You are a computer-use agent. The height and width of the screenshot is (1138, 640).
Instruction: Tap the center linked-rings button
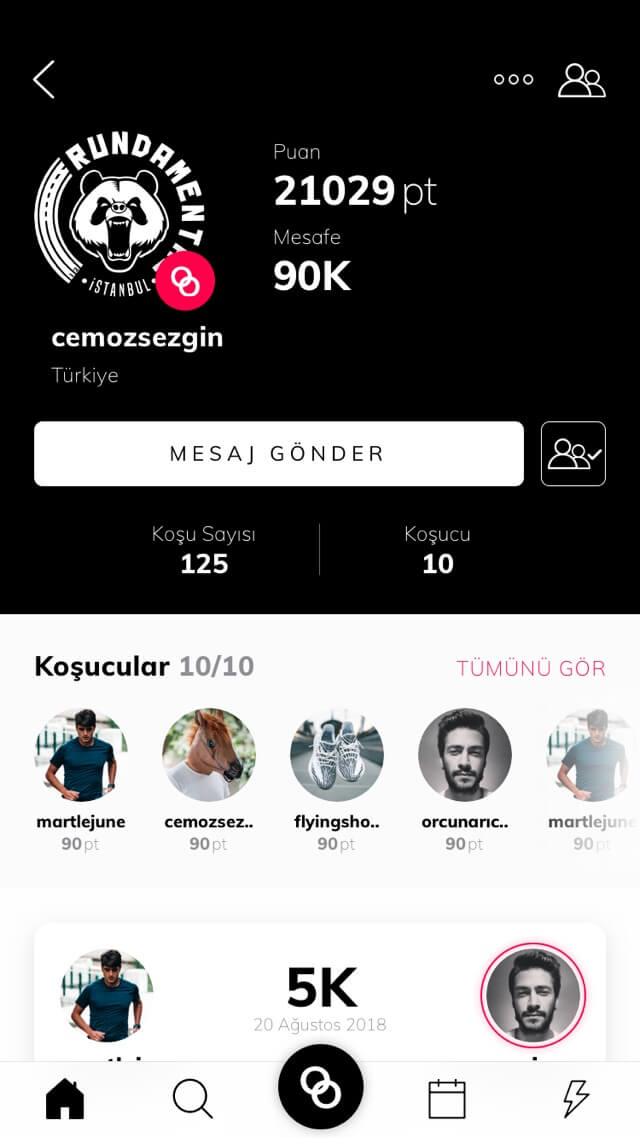click(x=320, y=1086)
